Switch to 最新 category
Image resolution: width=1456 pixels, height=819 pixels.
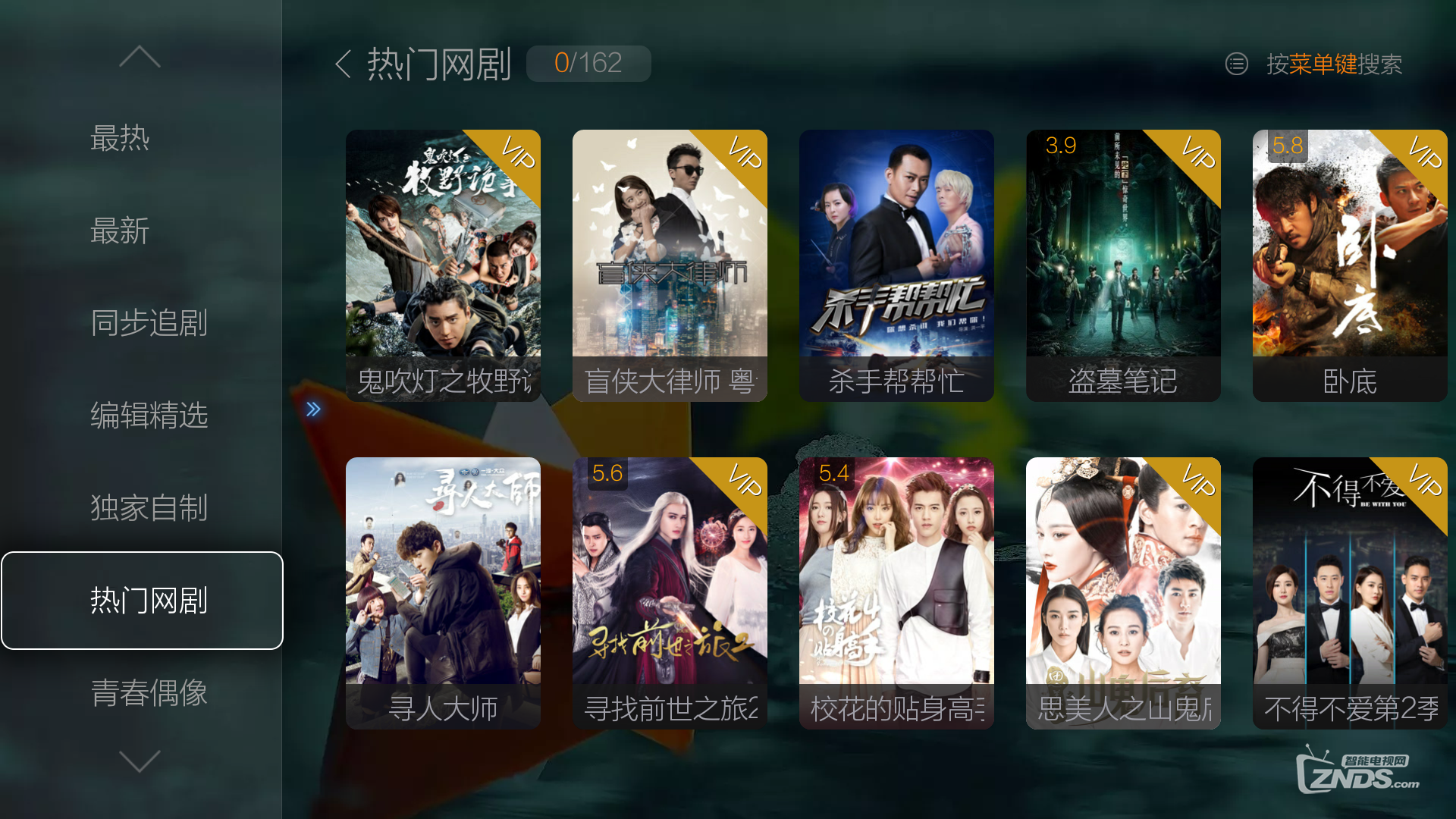pos(120,231)
